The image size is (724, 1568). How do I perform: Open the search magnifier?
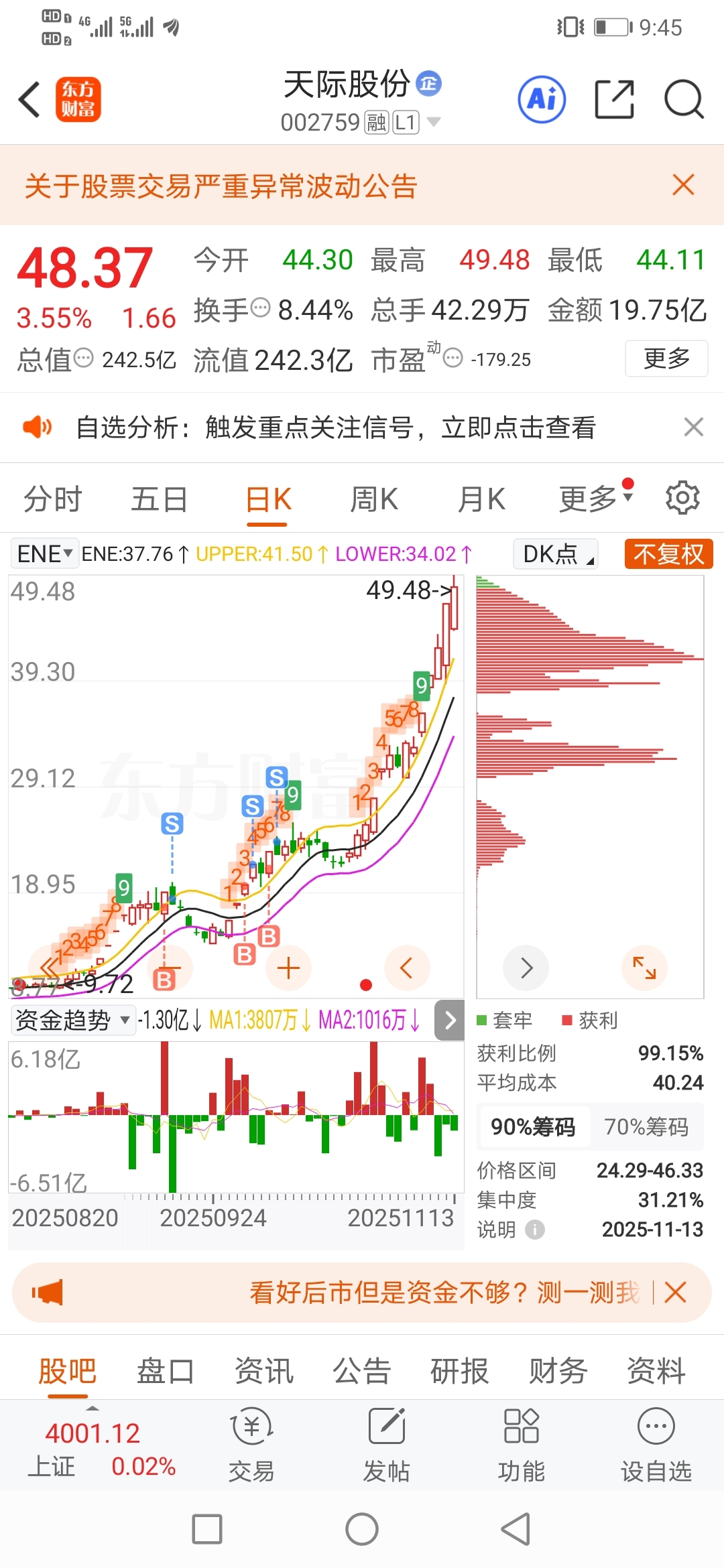tap(683, 100)
